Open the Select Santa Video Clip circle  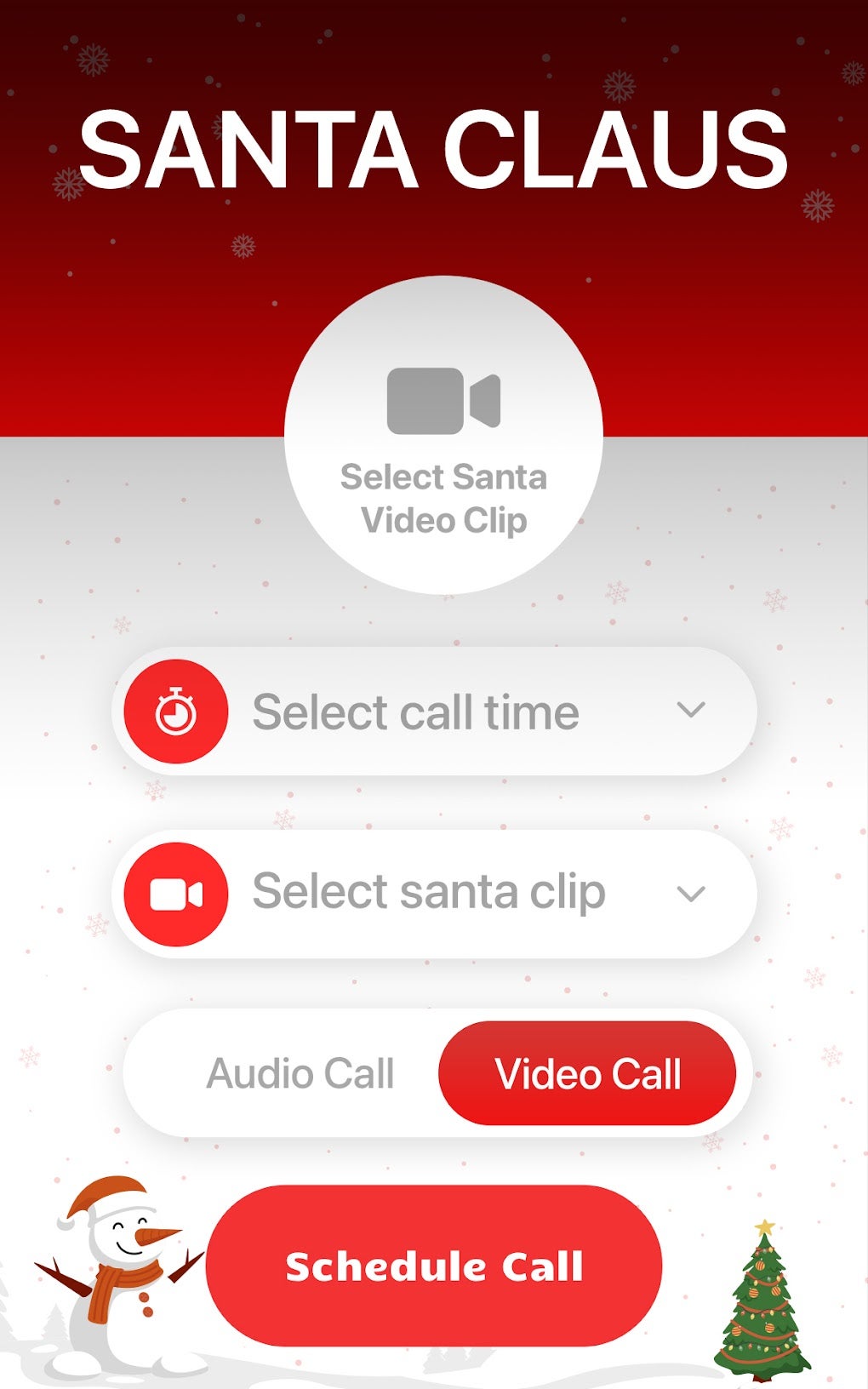point(443,436)
